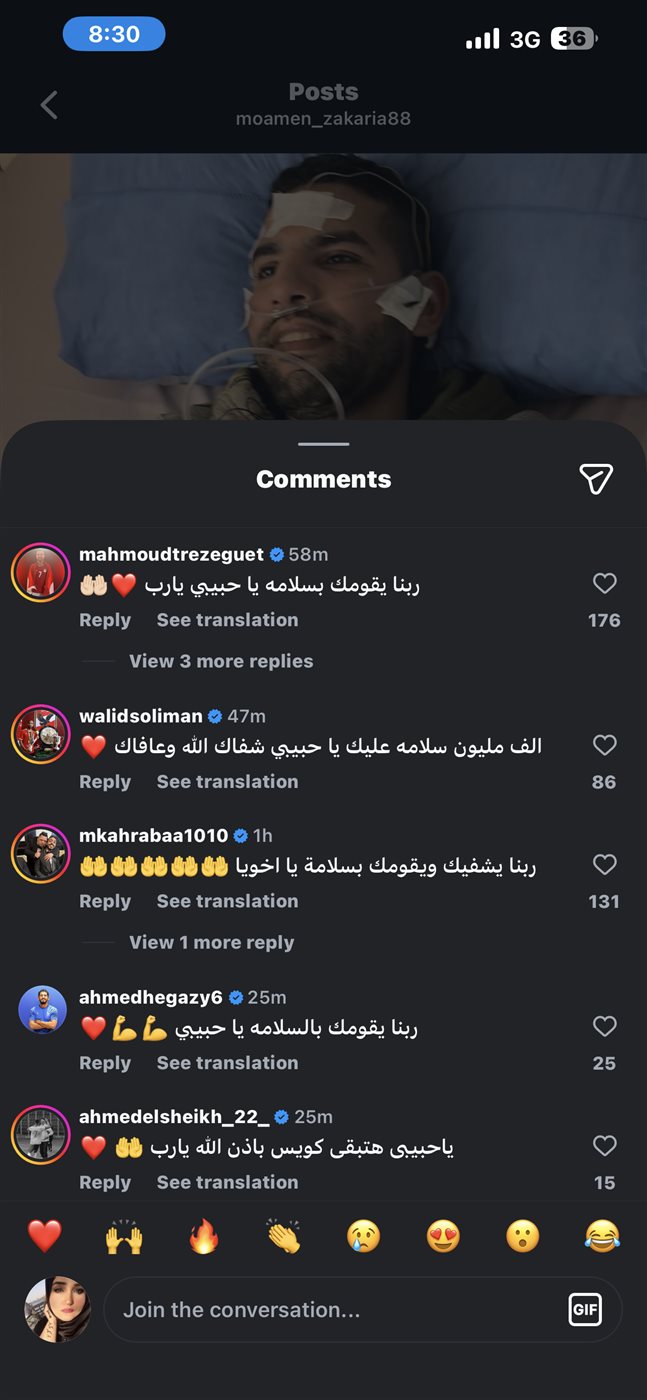Screen dimensions: 647x1400
Task: Add the laughing tears emoji
Action: click(x=602, y=1237)
